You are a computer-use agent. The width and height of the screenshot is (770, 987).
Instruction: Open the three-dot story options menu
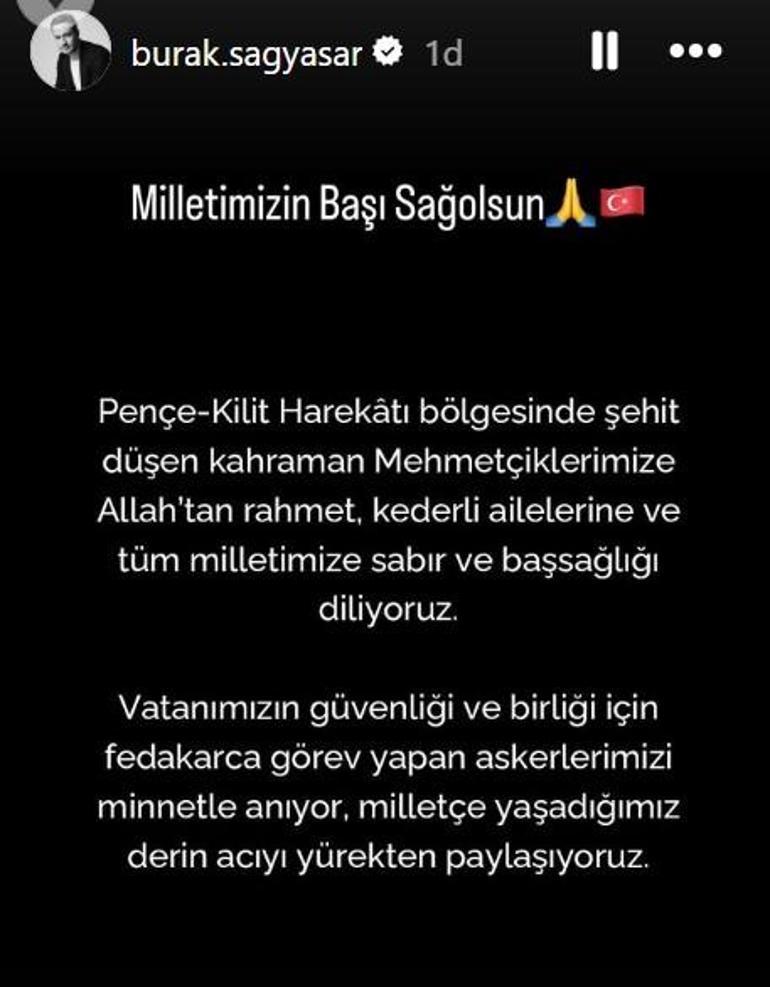coord(695,52)
